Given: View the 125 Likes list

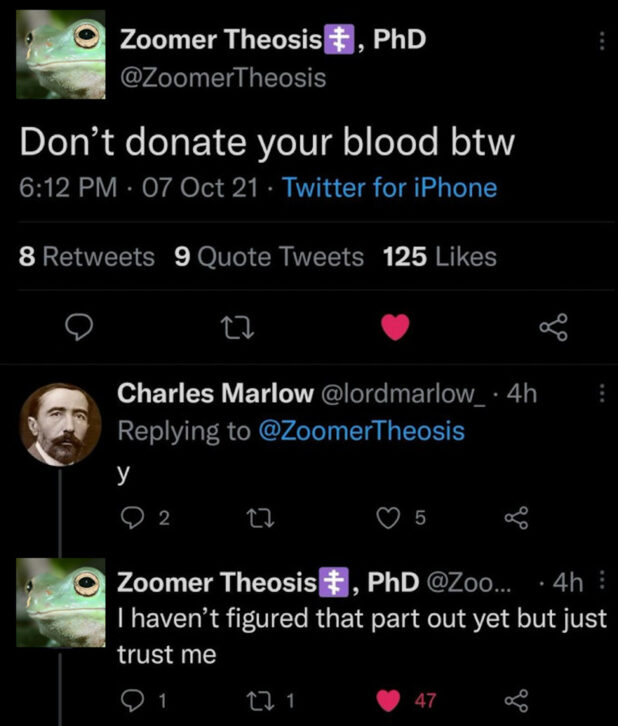Looking at the screenshot, I should pos(439,257).
